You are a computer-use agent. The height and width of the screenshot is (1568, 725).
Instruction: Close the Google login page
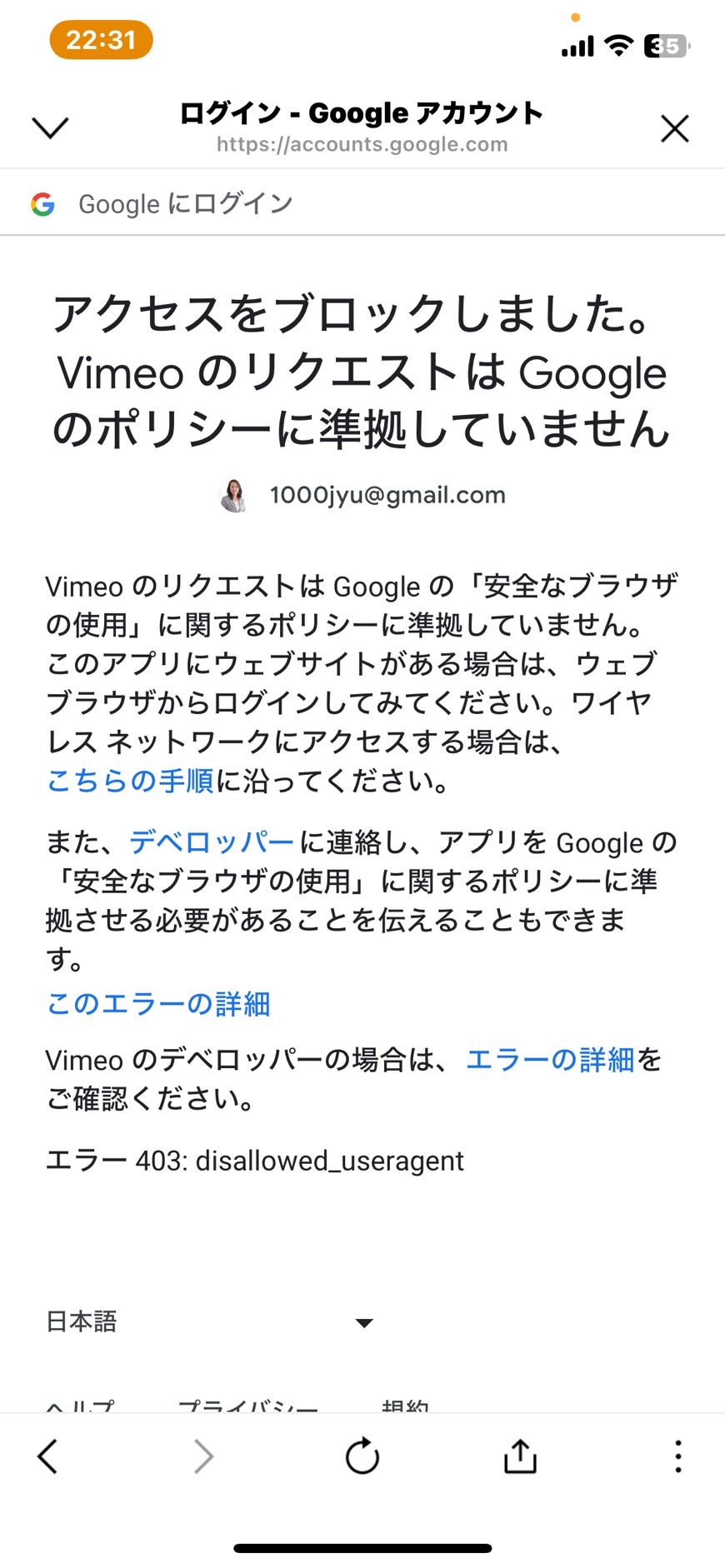coord(674,128)
